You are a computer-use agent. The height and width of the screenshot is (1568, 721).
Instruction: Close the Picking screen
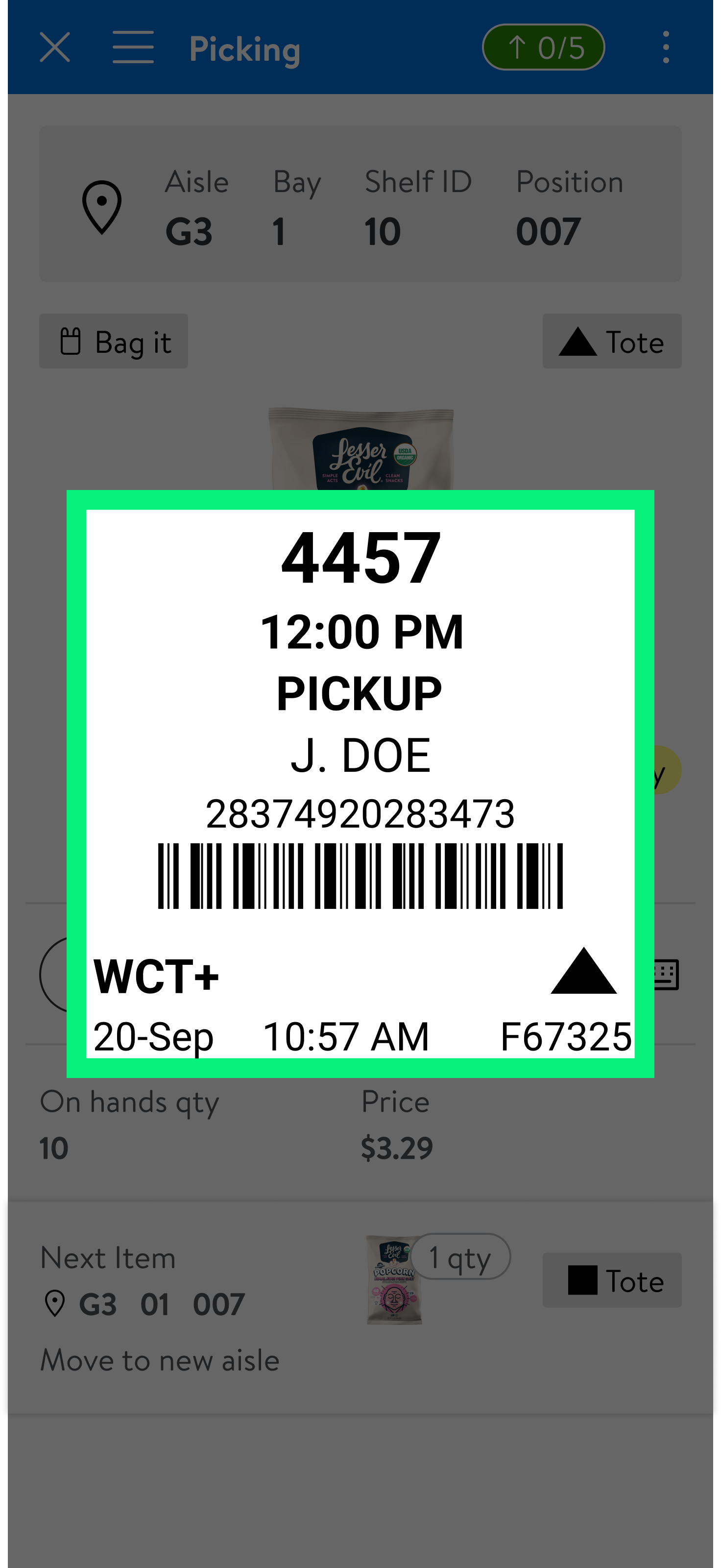coord(55,48)
